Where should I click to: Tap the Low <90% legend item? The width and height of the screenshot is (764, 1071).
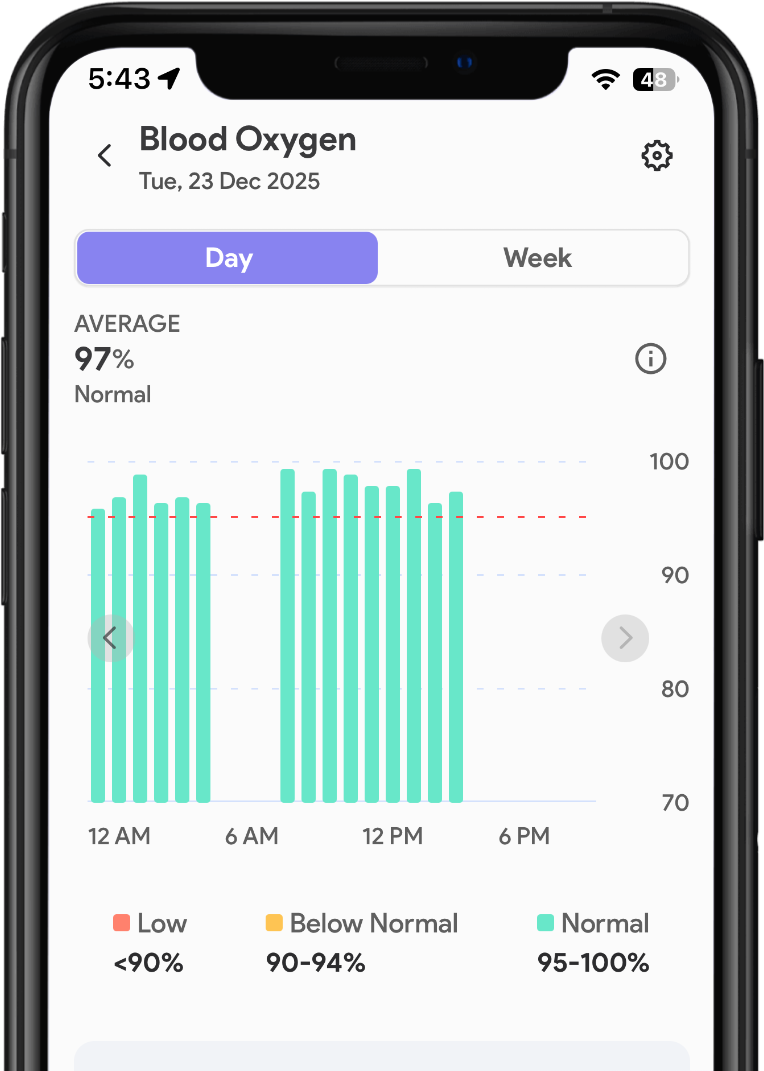coord(147,941)
